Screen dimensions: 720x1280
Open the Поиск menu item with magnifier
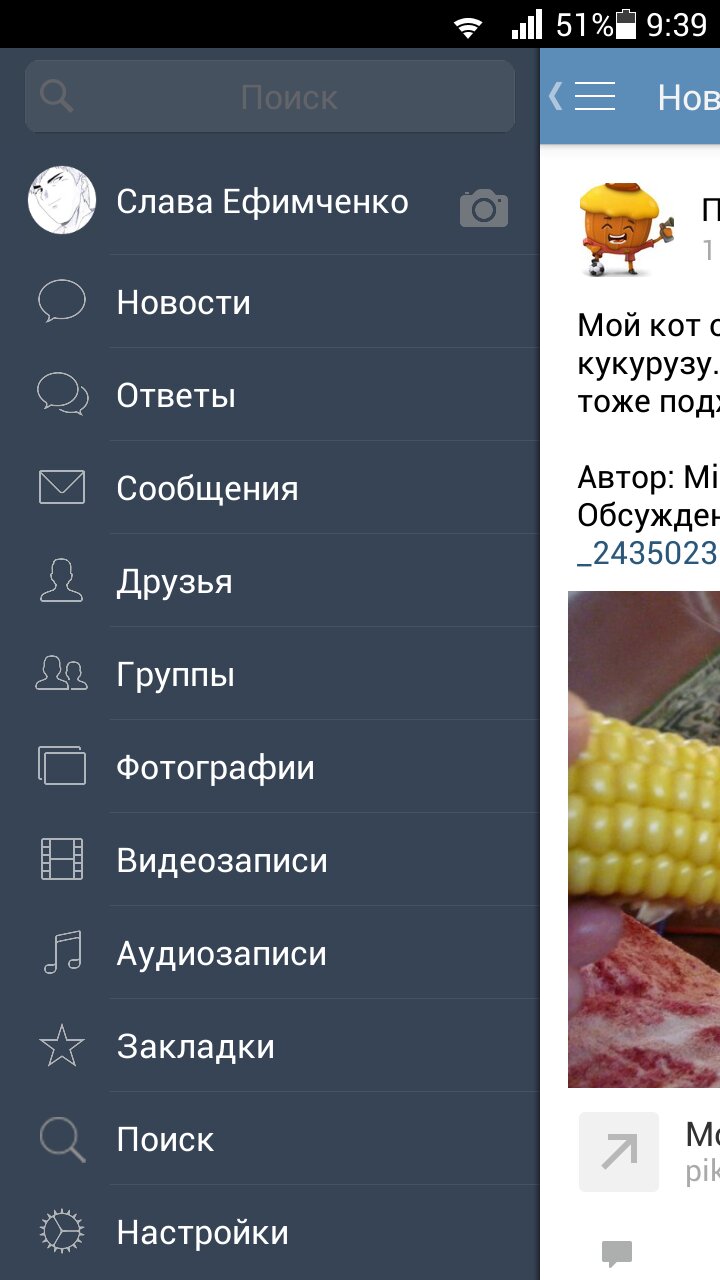pyautogui.click(x=165, y=1139)
